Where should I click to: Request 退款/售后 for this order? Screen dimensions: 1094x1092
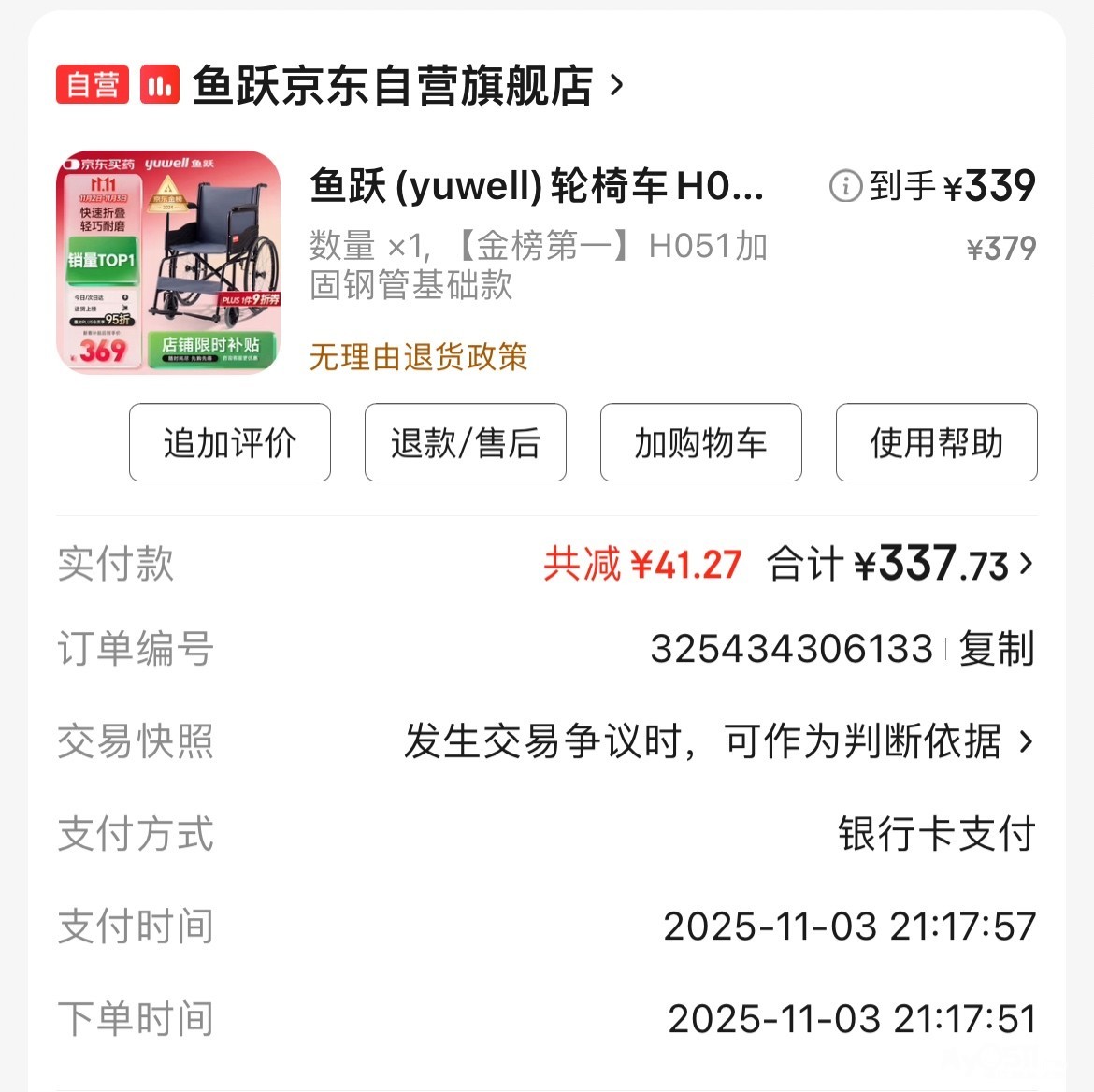click(466, 442)
